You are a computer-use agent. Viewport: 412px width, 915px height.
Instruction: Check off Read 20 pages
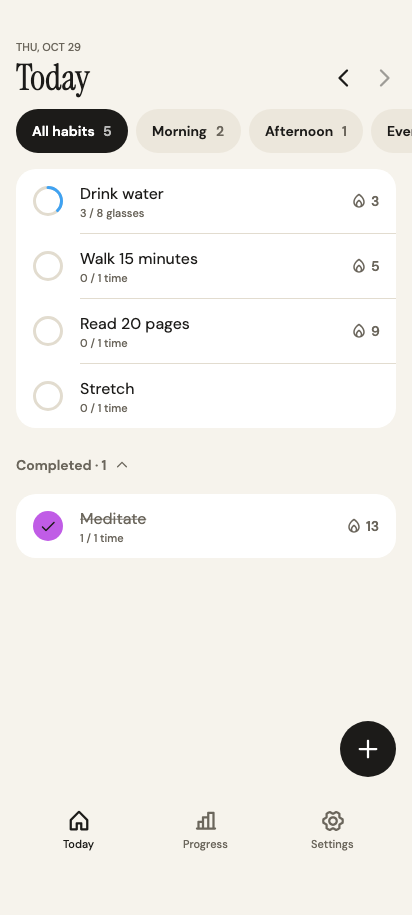(x=48, y=331)
